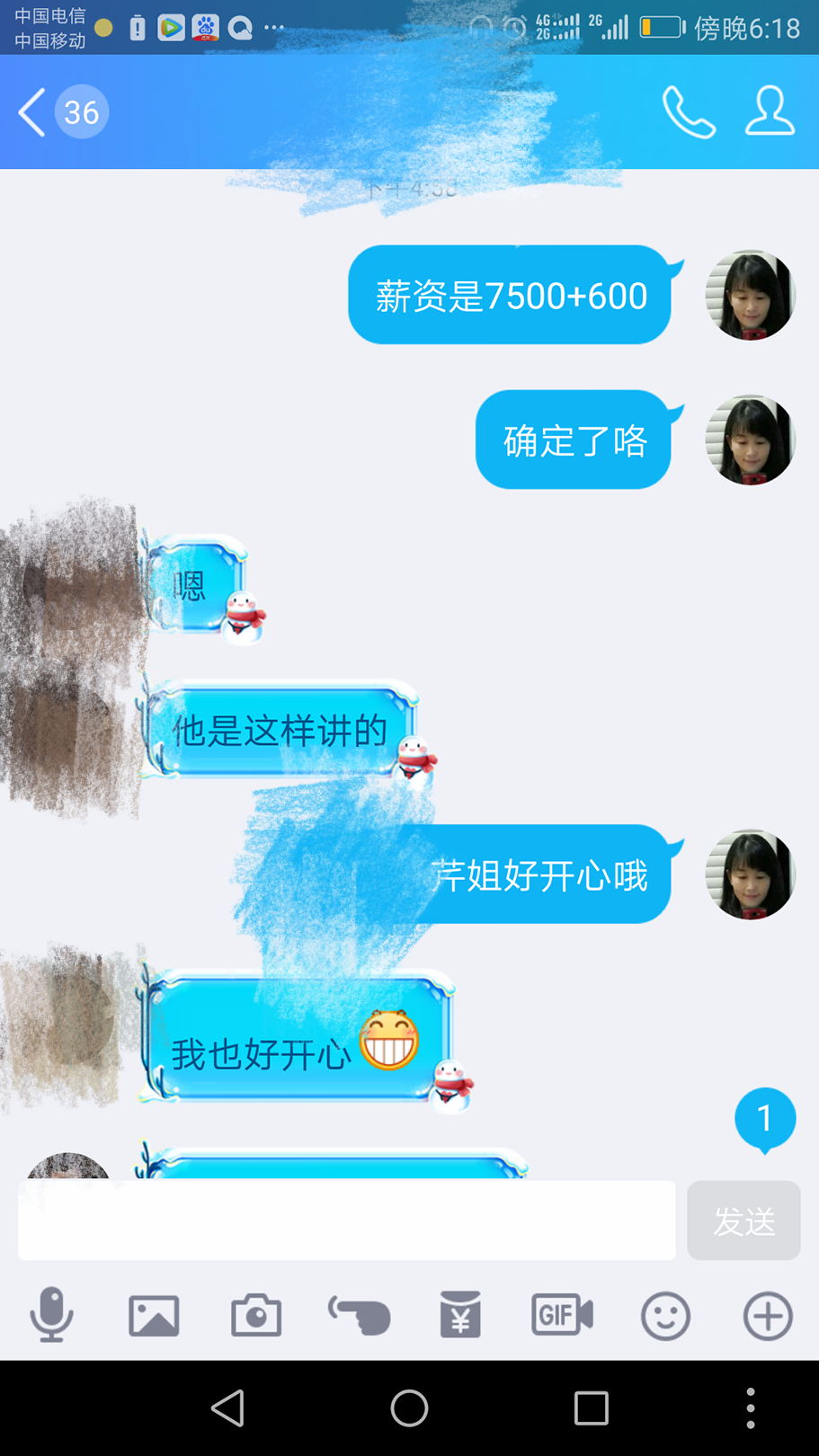This screenshot has width=819, height=1456.
Task: Open the contact's profile details
Action: click(x=770, y=112)
